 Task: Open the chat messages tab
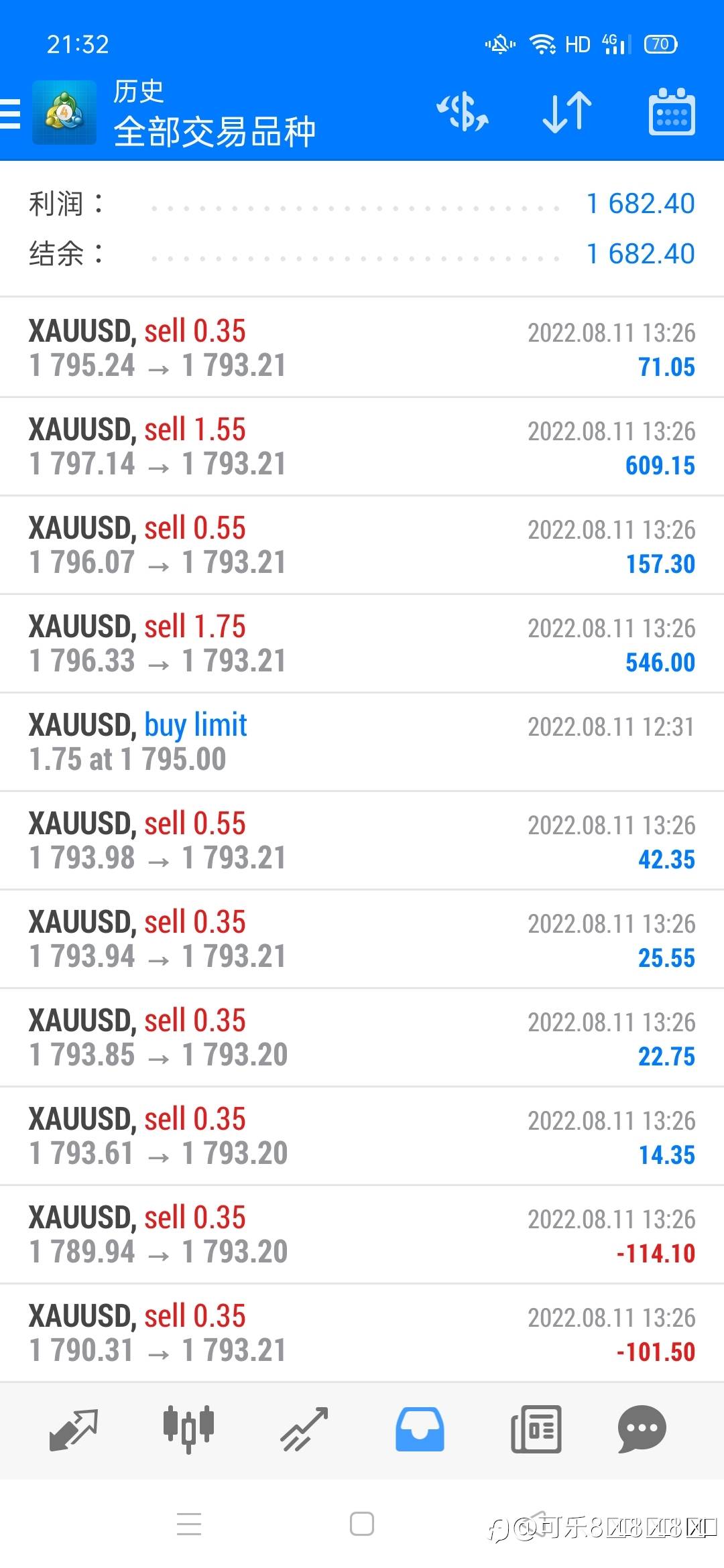point(642,1429)
